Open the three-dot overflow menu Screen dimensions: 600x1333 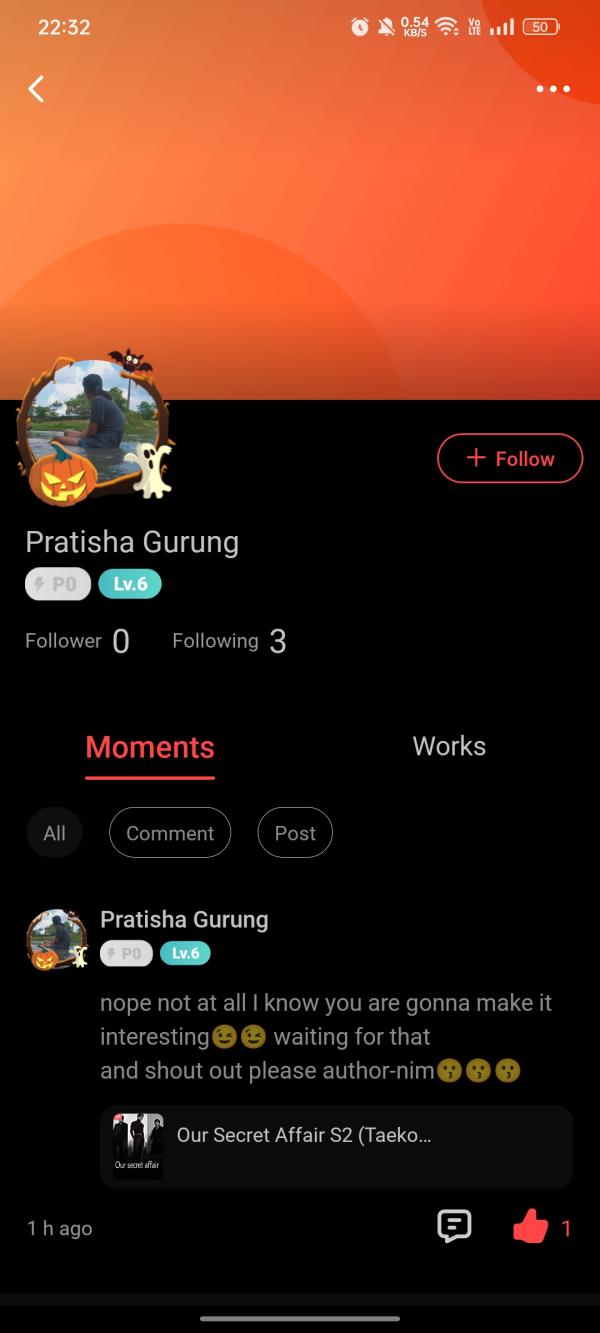click(x=553, y=89)
